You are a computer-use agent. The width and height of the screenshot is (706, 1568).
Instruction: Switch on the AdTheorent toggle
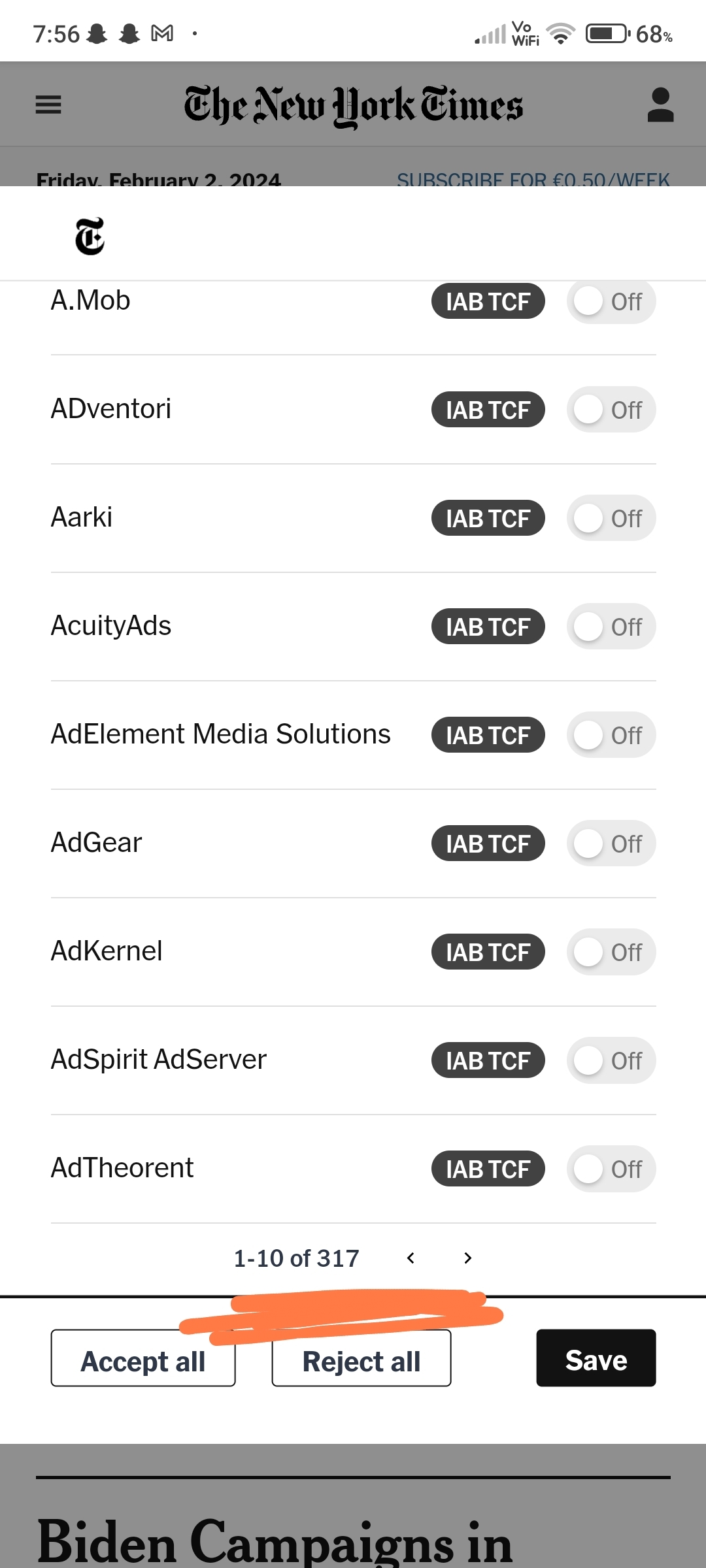click(611, 1169)
